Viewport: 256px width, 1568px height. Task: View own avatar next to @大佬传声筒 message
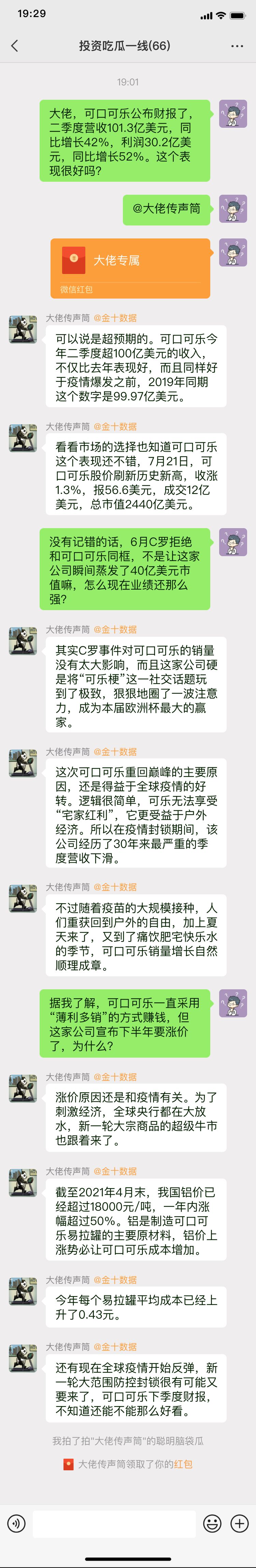tap(233, 209)
